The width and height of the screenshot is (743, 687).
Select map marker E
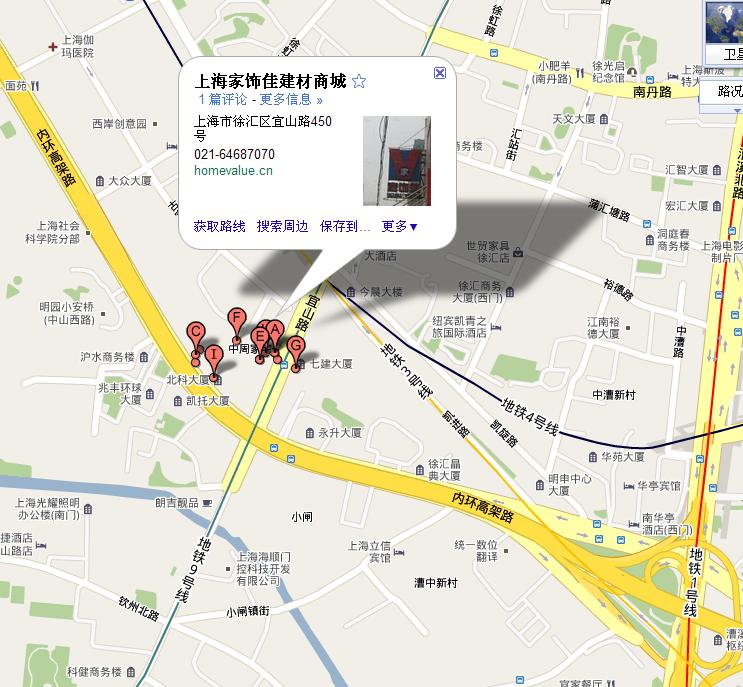coord(261,337)
